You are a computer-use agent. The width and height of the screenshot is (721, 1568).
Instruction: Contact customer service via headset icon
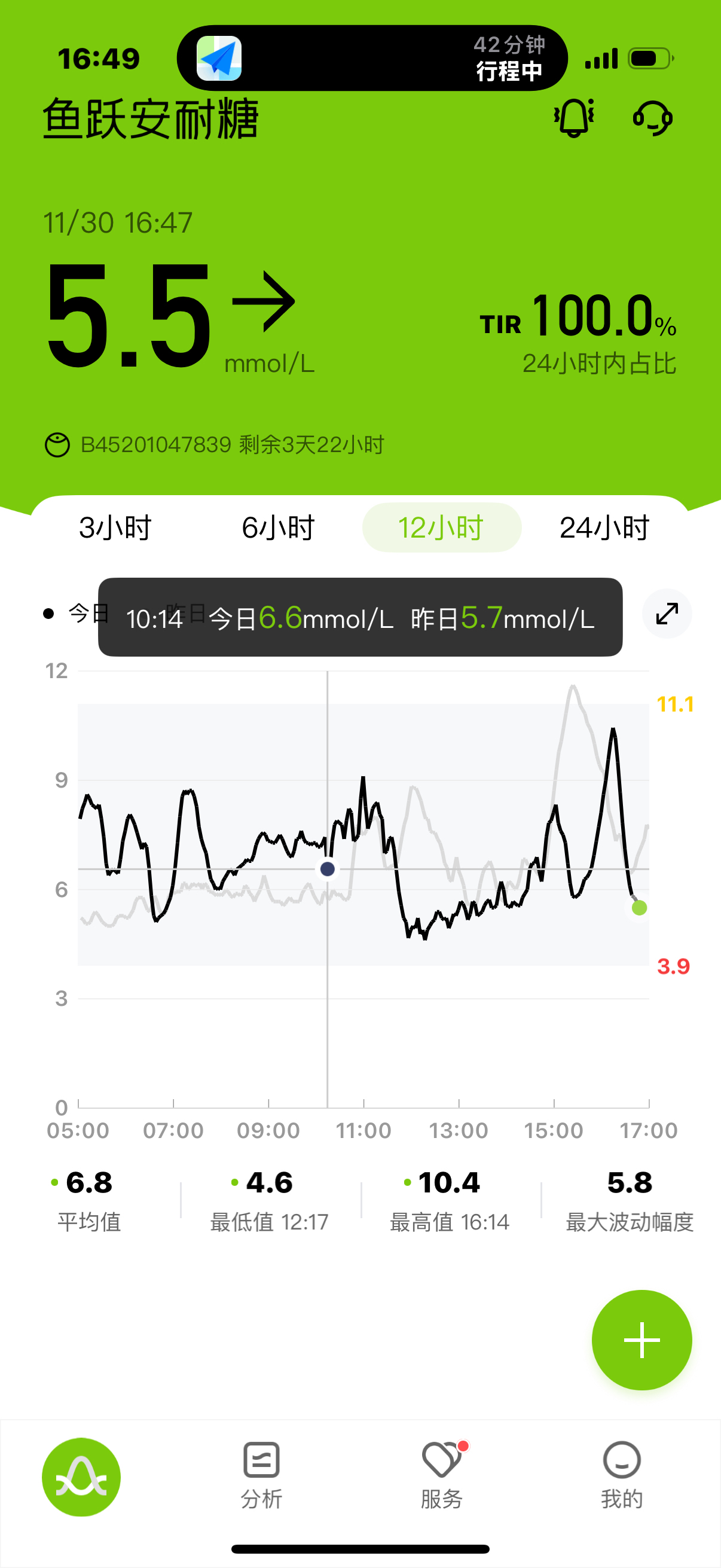click(652, 117)
